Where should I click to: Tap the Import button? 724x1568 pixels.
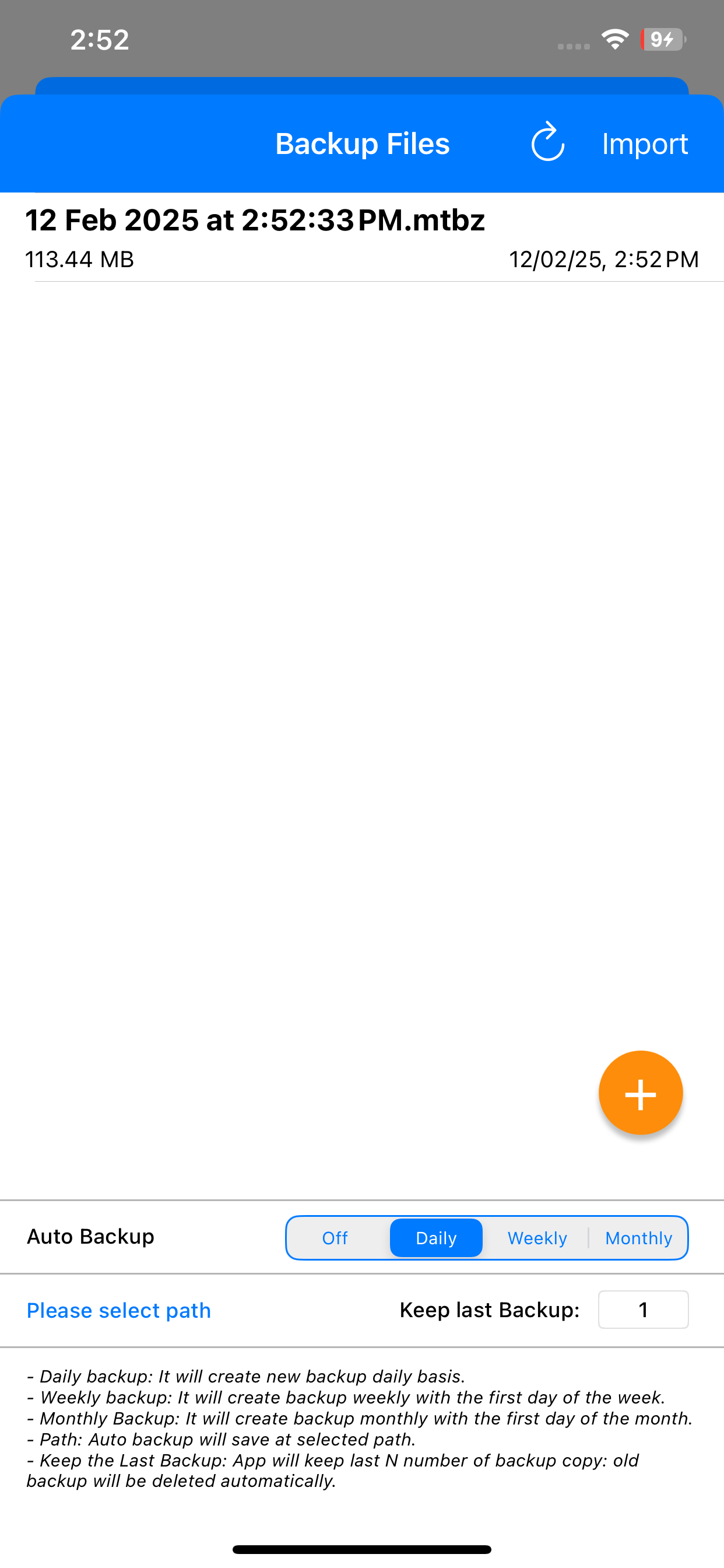(644, 144)
